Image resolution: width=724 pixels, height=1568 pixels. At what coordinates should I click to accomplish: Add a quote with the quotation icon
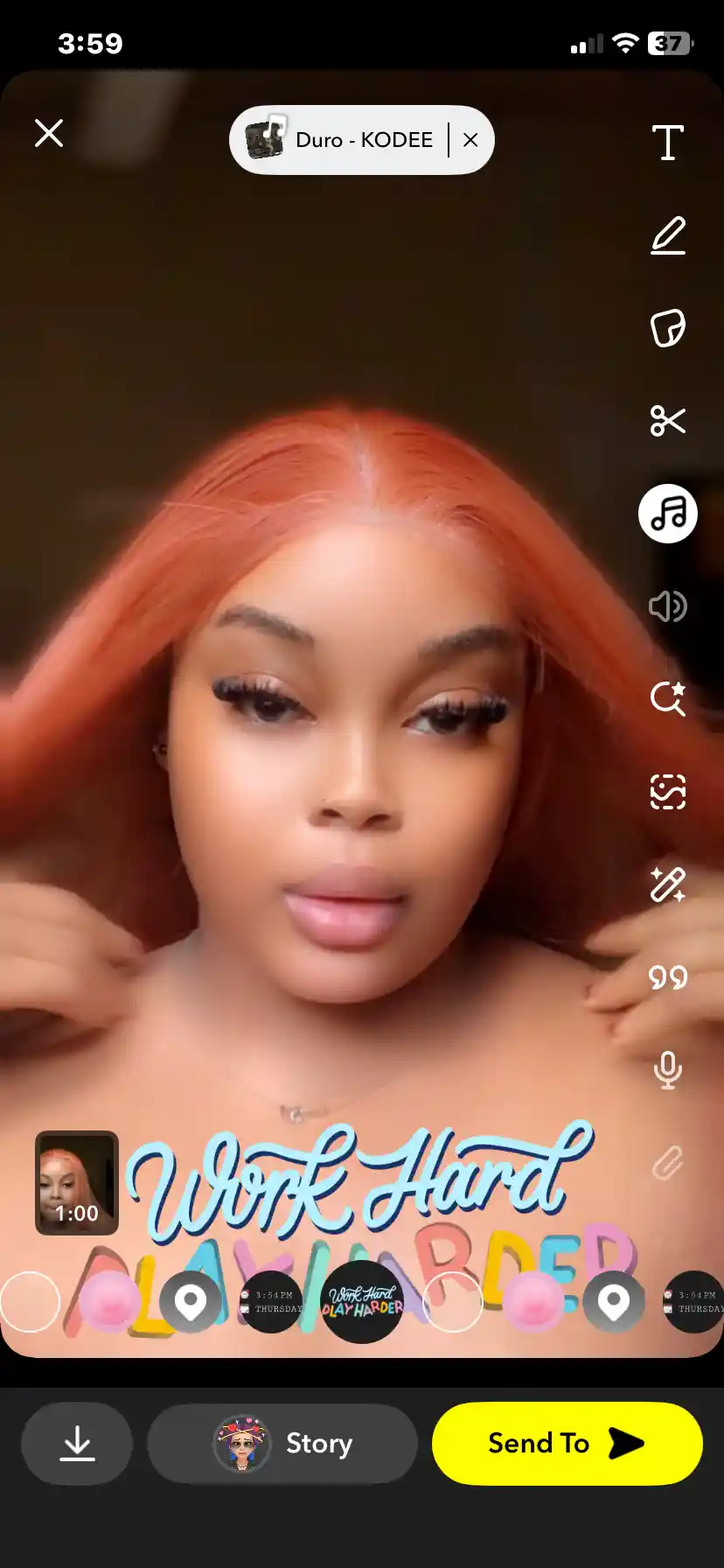[668, 977]
